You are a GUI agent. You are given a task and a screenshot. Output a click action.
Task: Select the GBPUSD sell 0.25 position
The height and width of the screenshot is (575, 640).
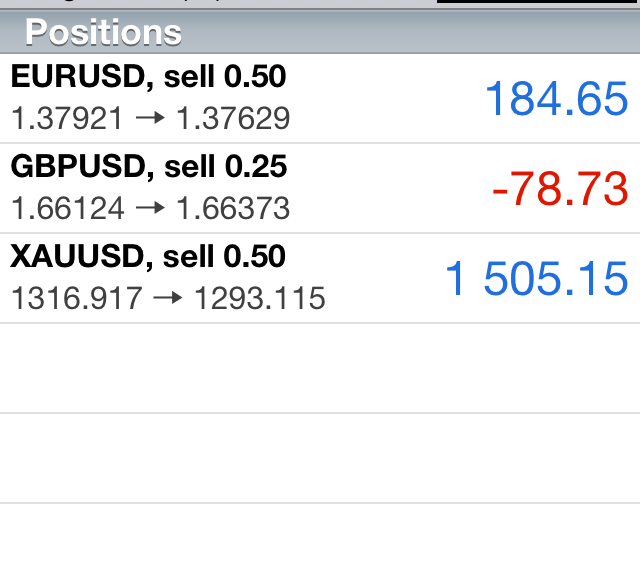[x=320, y=188]
